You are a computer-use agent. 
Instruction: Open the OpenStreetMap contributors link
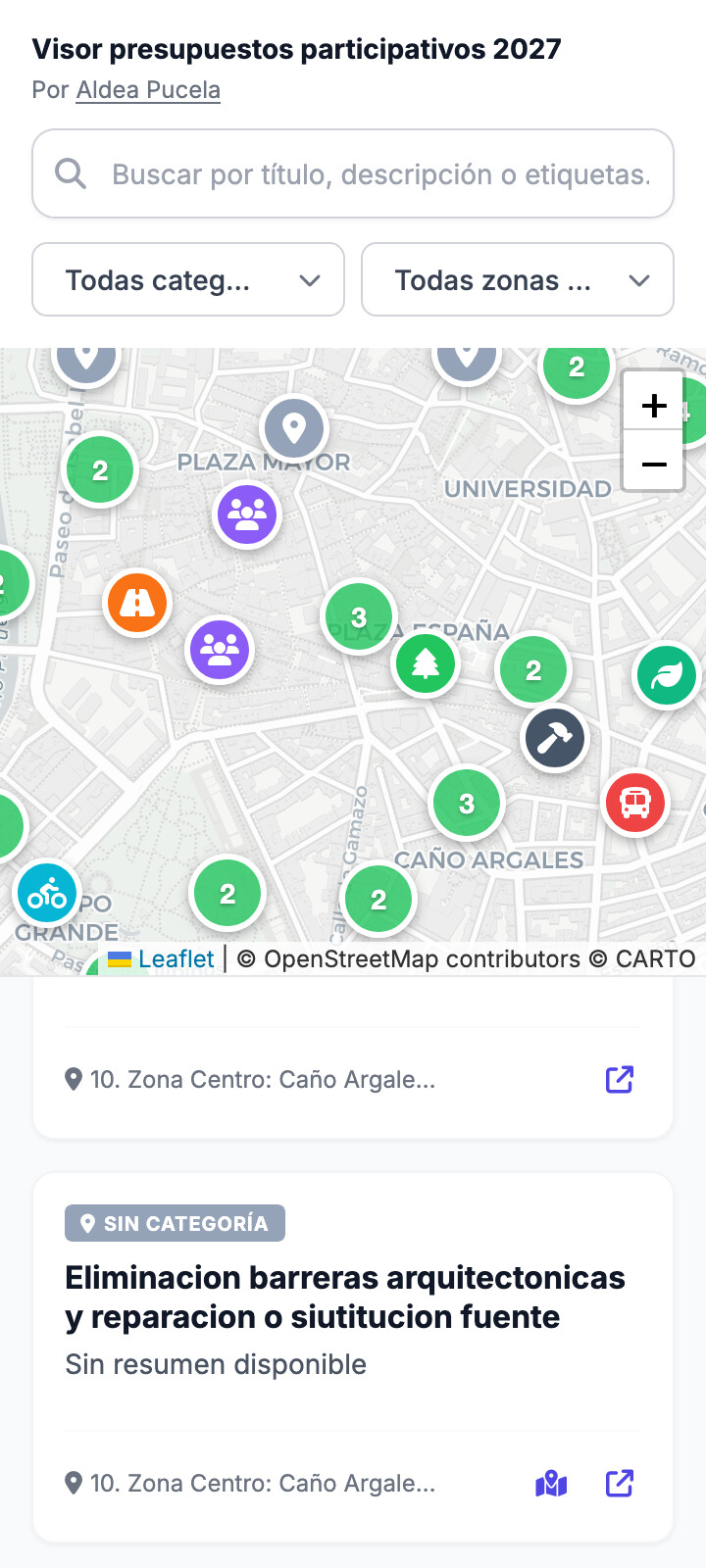pos(422,959)
